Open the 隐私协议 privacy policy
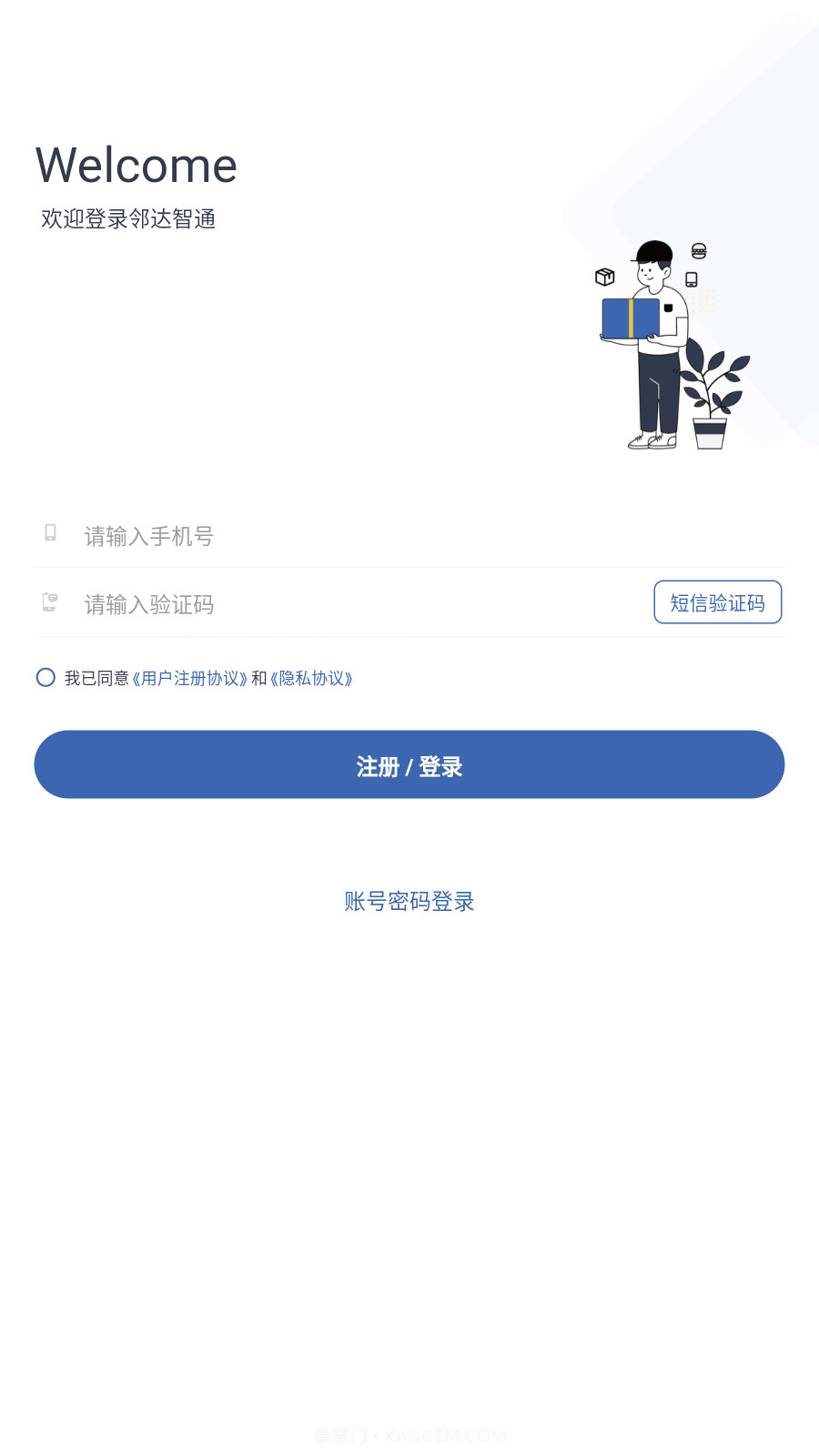Viewport: 819px width, 1456px height. pyautogui.click(x=312, y=678)
